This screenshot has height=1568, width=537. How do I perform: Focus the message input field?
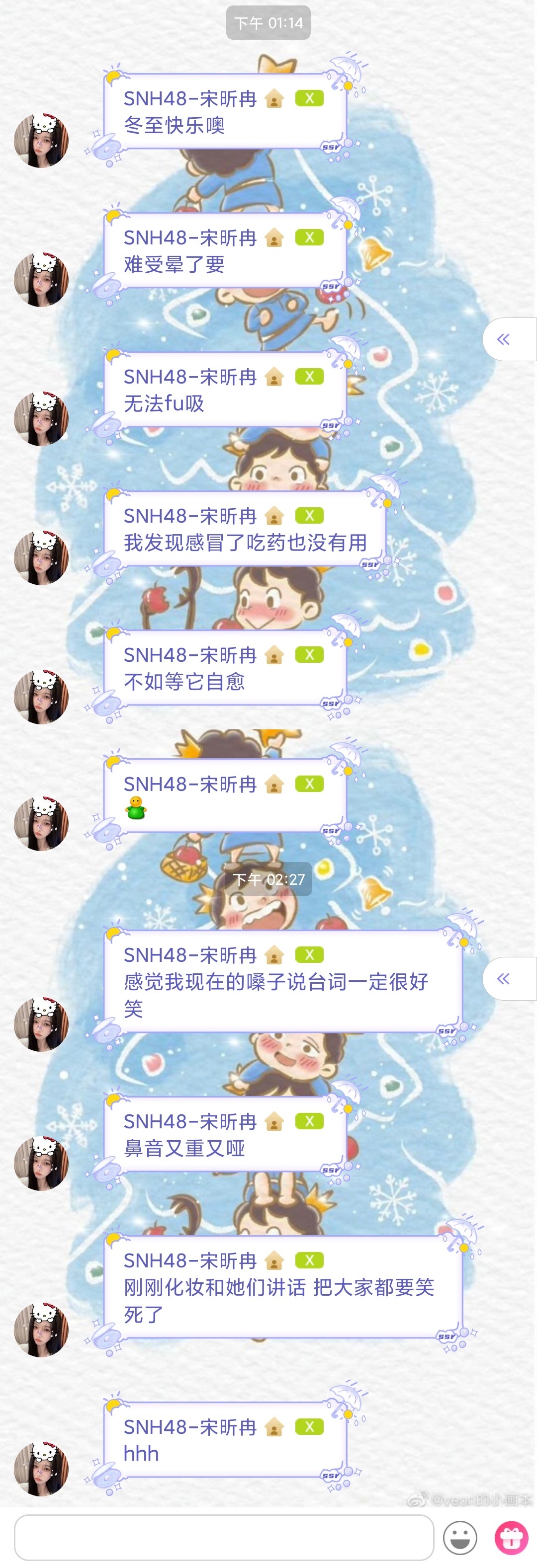coord(223,1538)
